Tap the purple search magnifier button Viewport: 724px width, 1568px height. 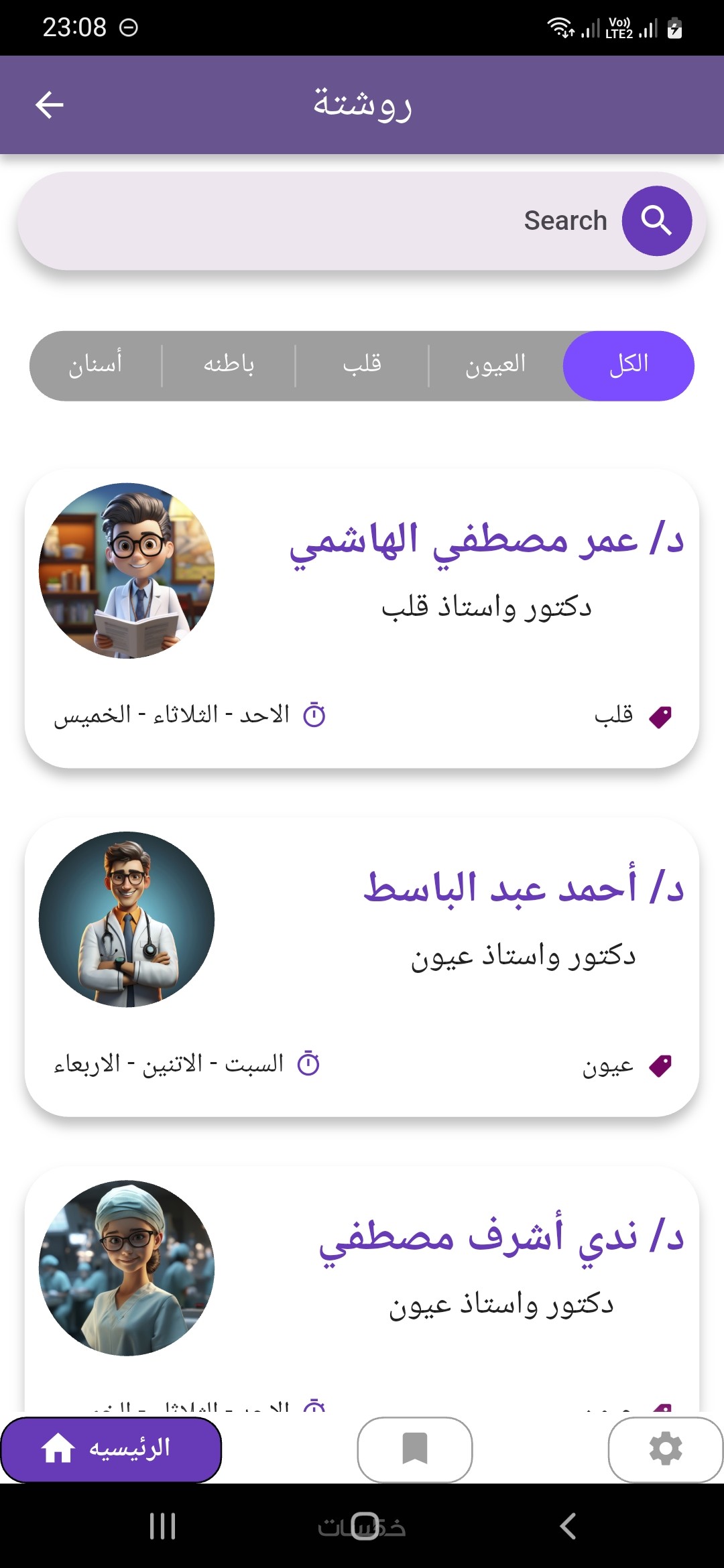pyautogui.click(x=656, y=220)
